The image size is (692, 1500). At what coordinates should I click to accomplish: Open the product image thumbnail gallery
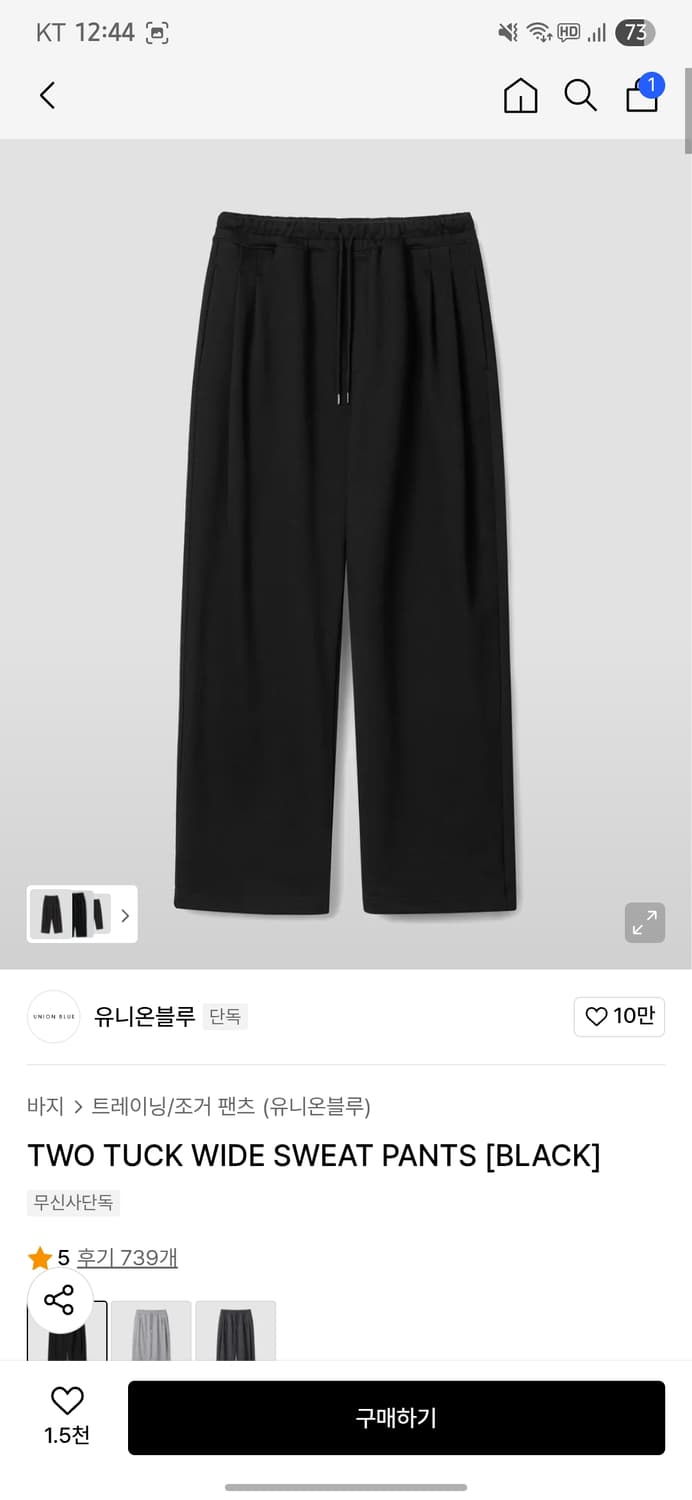click(82, 914)
